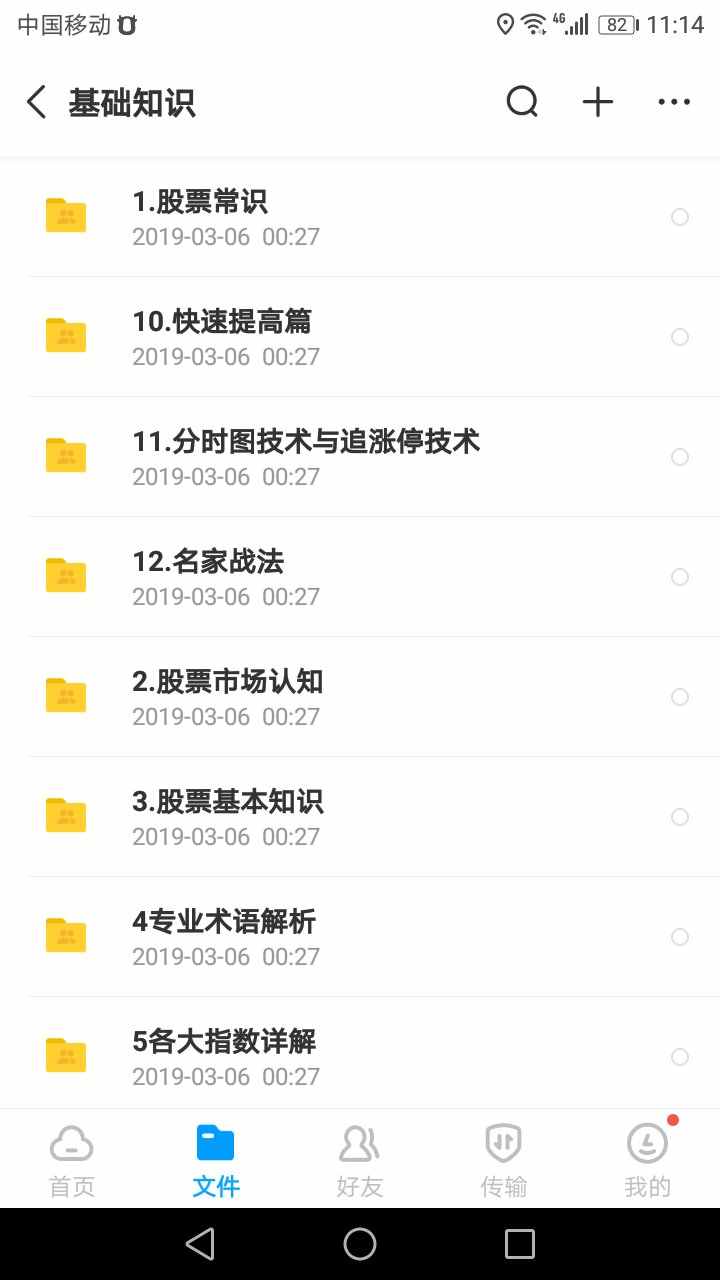Open the shared folder icon for 1.股票常识
This screenshot has height=1280, width=720.
65,216
